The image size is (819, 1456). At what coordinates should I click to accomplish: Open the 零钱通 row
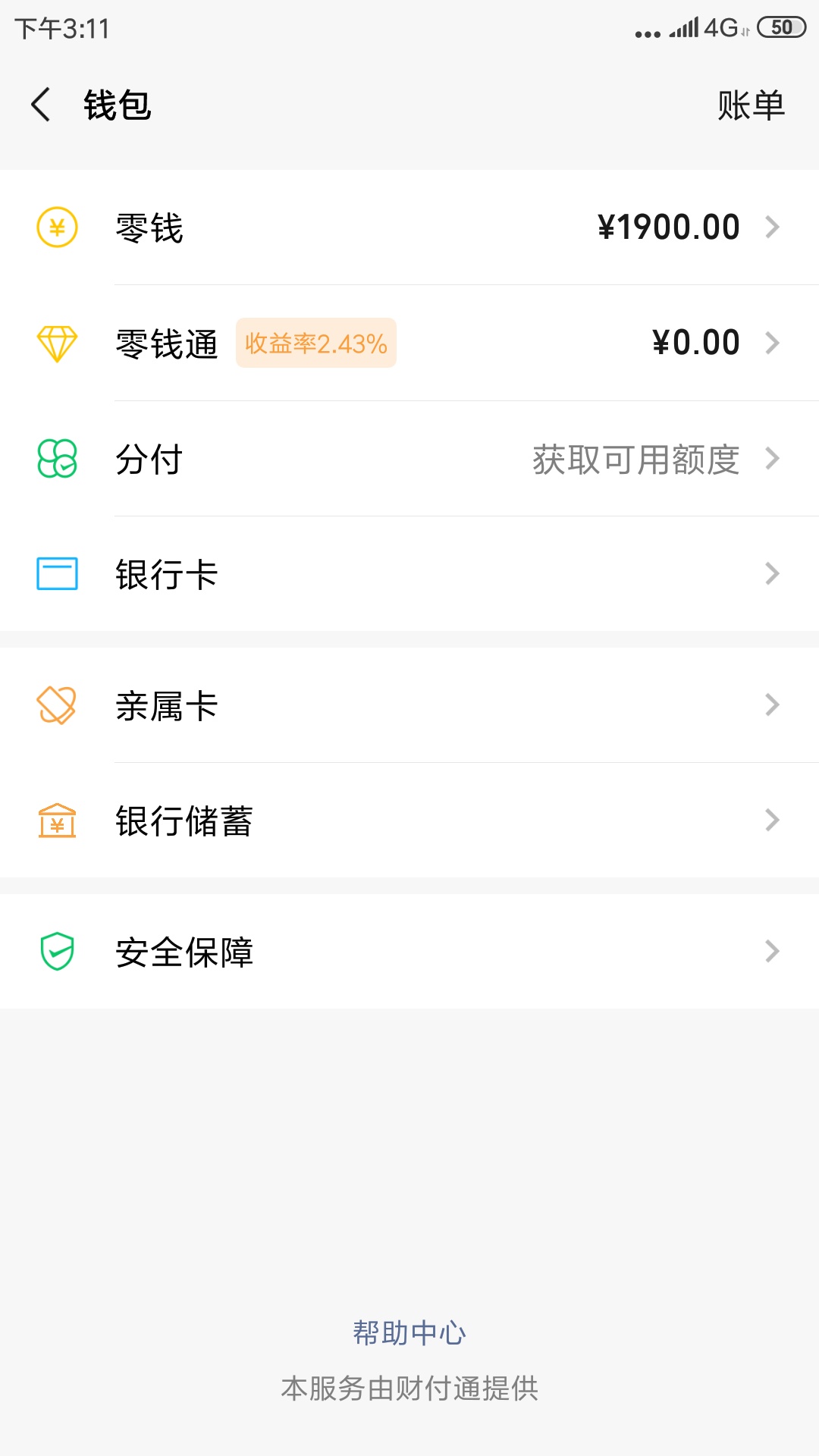409,343
